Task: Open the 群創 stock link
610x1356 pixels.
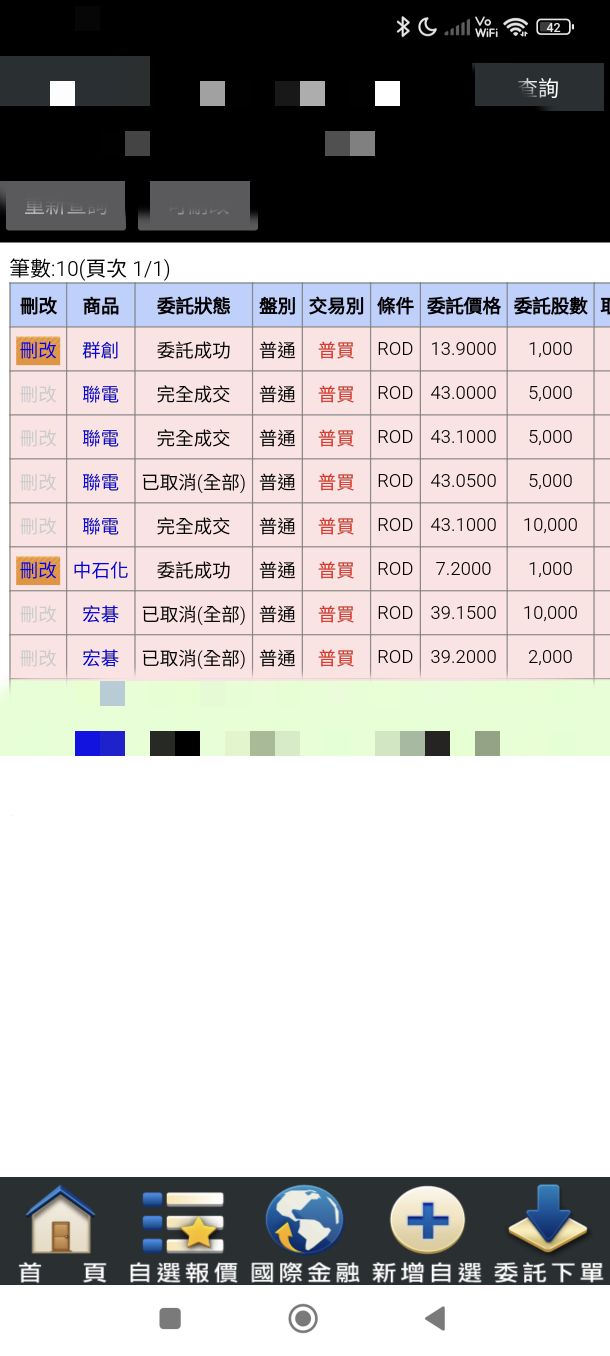Action: pos(100,350)
